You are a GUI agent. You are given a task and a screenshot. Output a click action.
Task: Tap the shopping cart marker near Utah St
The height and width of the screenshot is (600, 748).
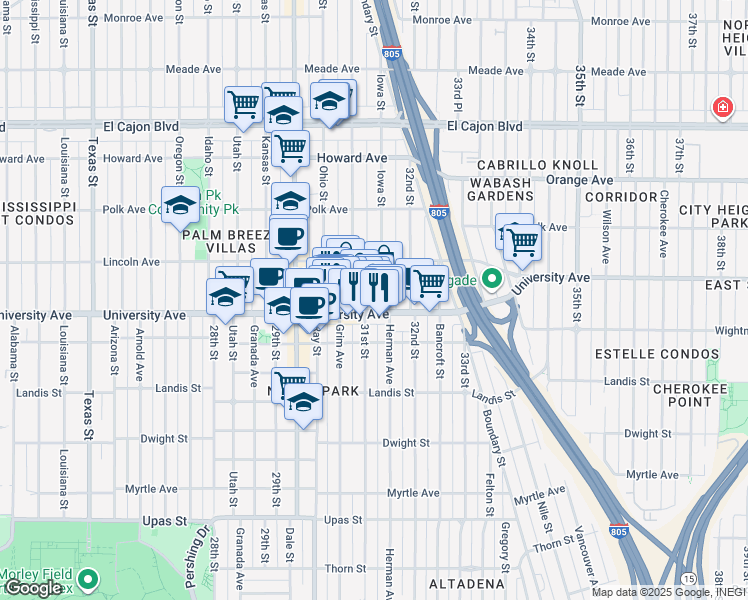(243, 104)
